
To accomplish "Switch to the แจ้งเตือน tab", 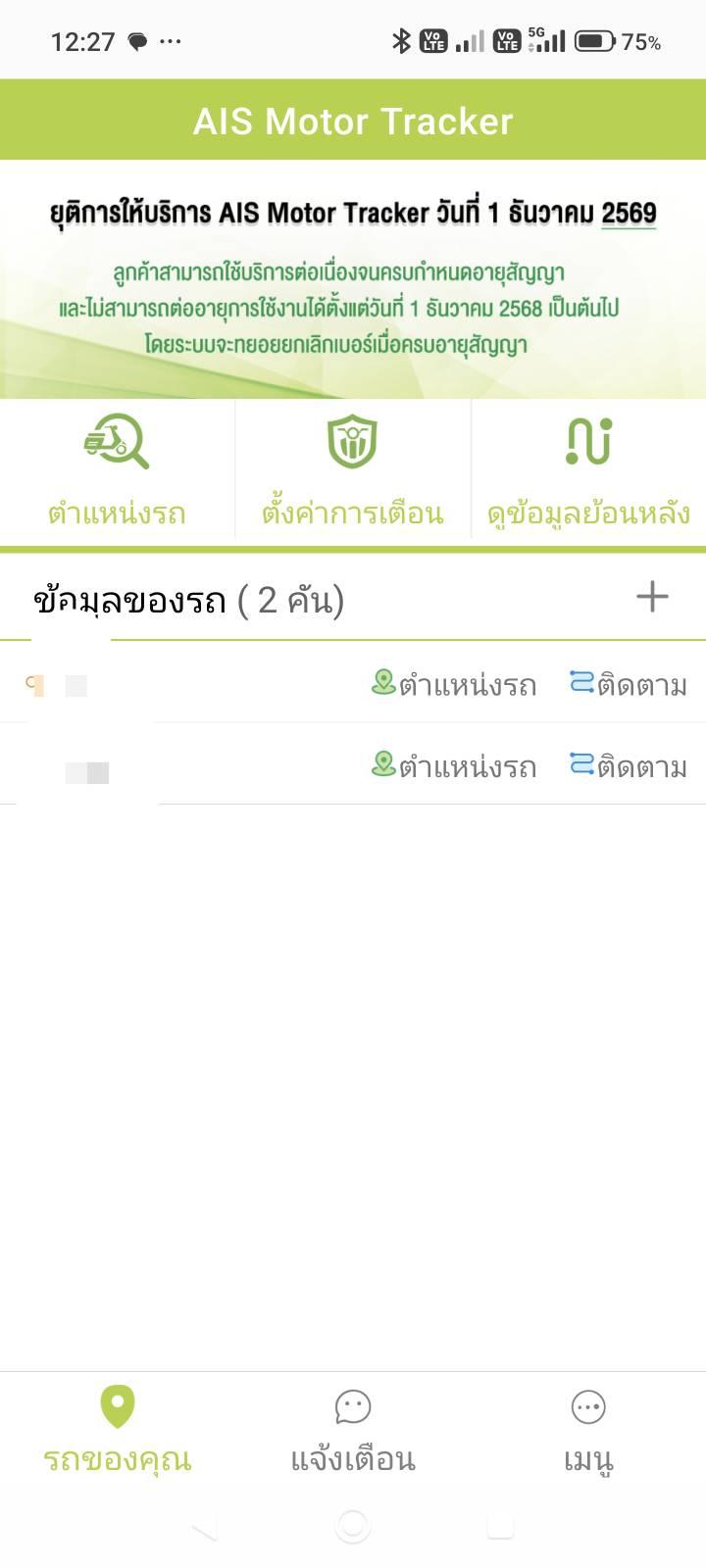I will coord(353,1431).
